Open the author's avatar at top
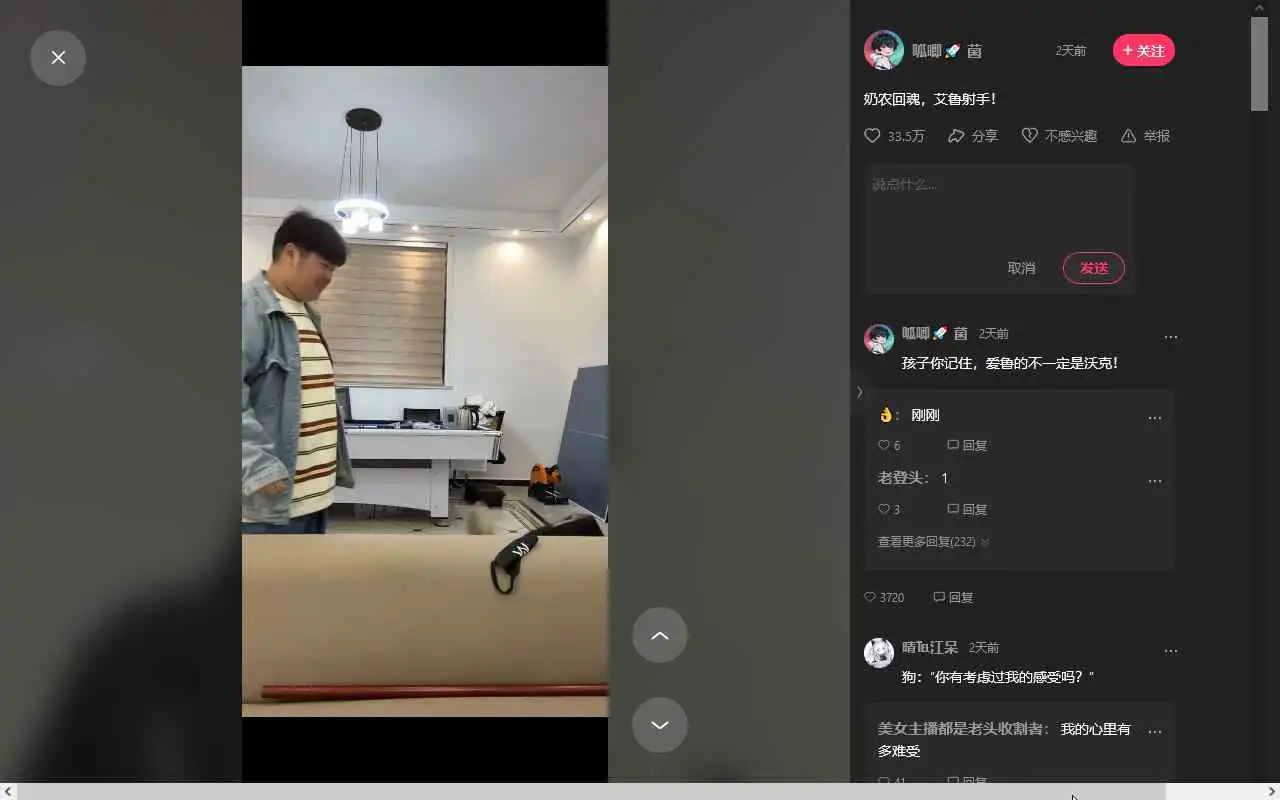 pos(884,50)
